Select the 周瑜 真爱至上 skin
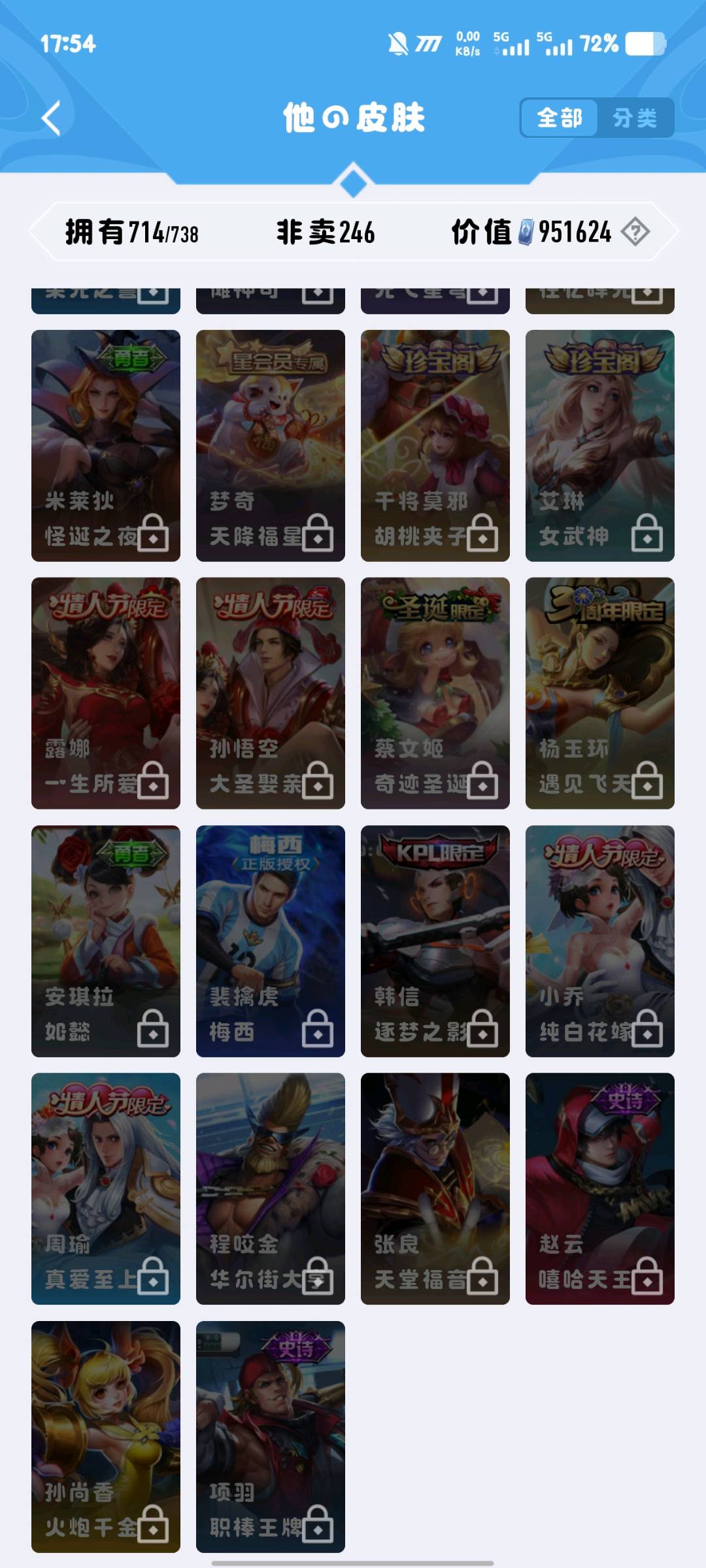The image size is (706, 1568). (x=106, y=1188)
